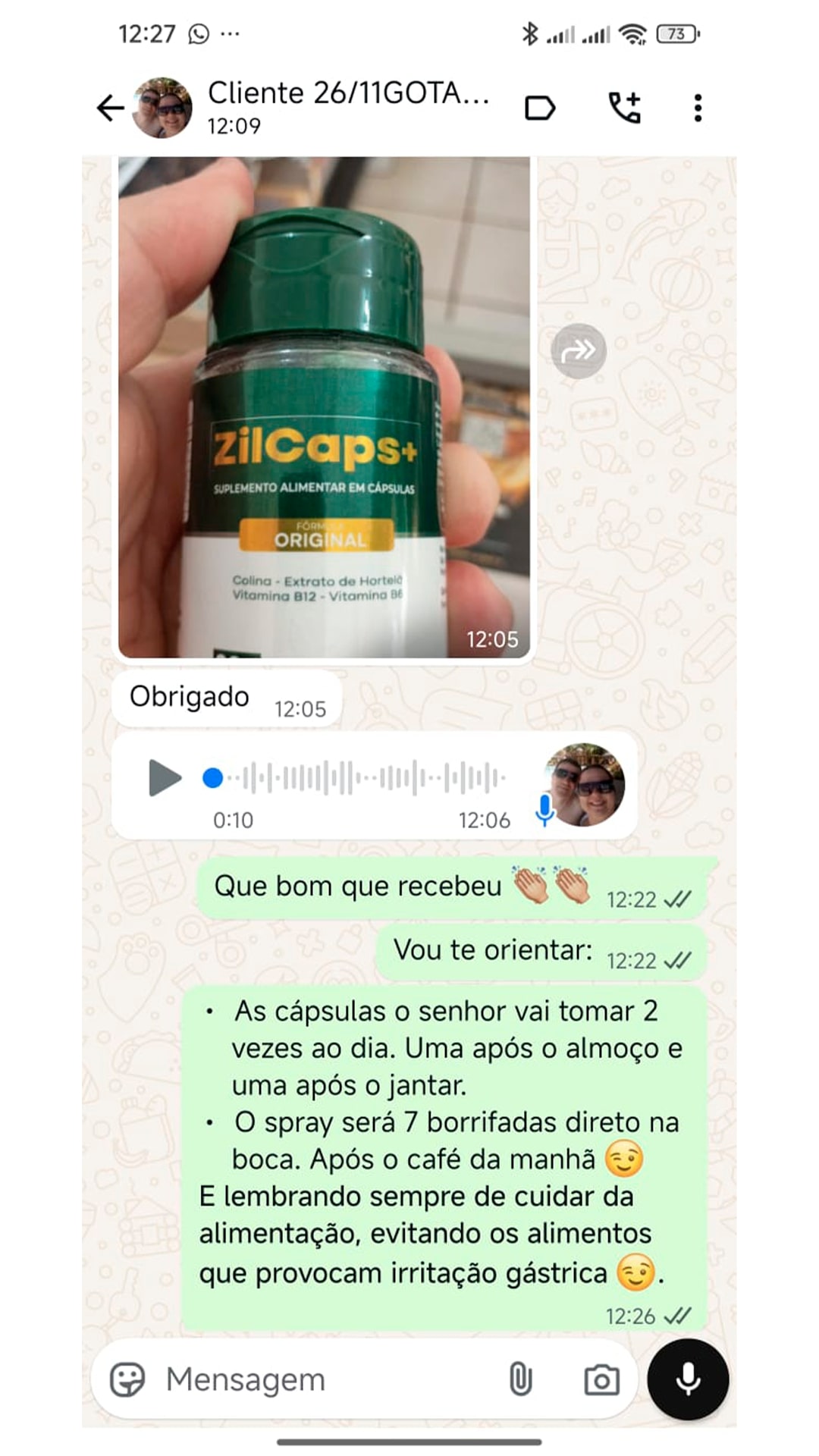Play the 0:10 voice message
Image resolution: width=819 pixels, height=1456 pixels.
coord(165,778)
